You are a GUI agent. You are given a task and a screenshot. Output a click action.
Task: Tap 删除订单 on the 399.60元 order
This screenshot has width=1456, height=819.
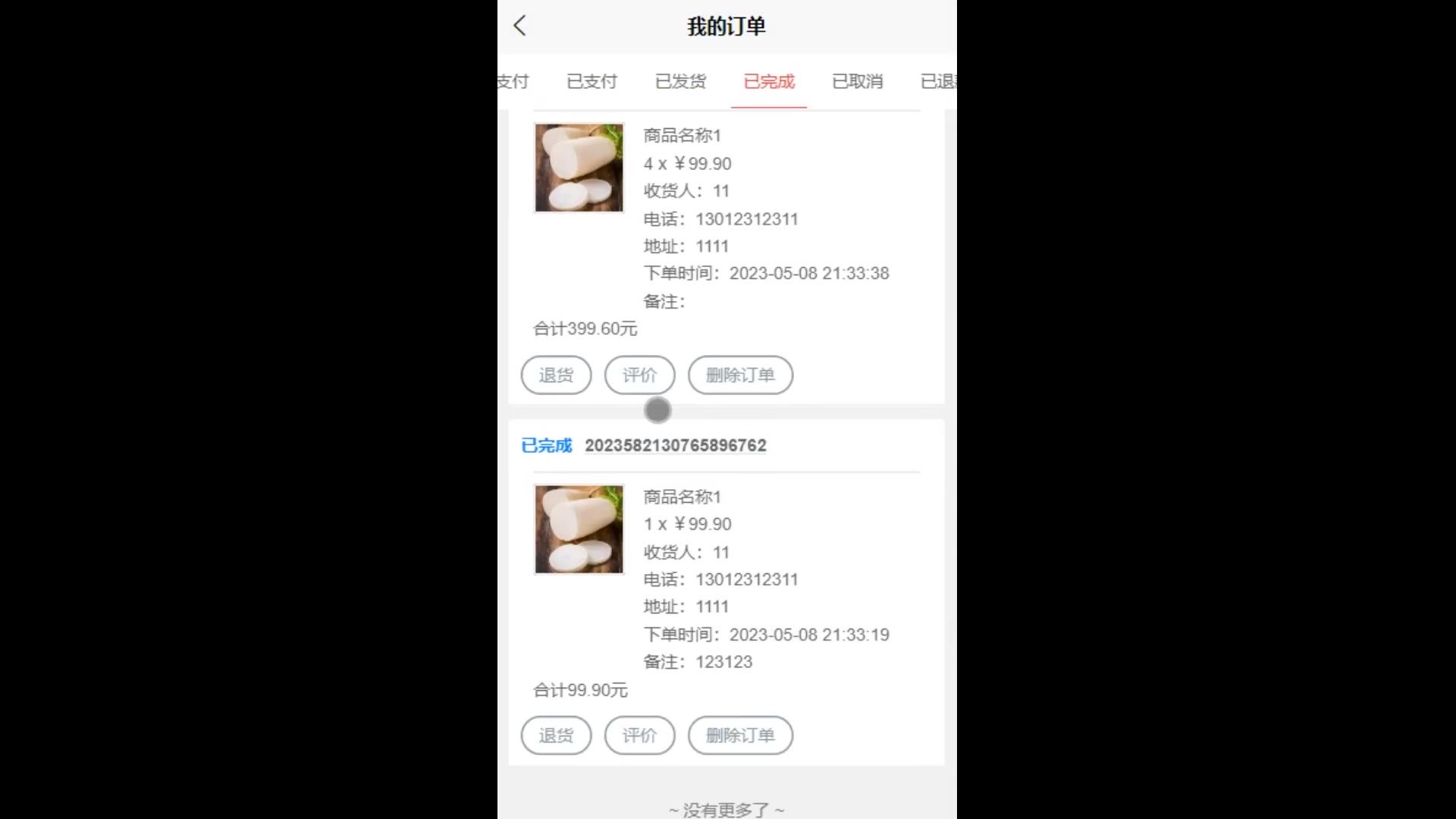[740, 375]
